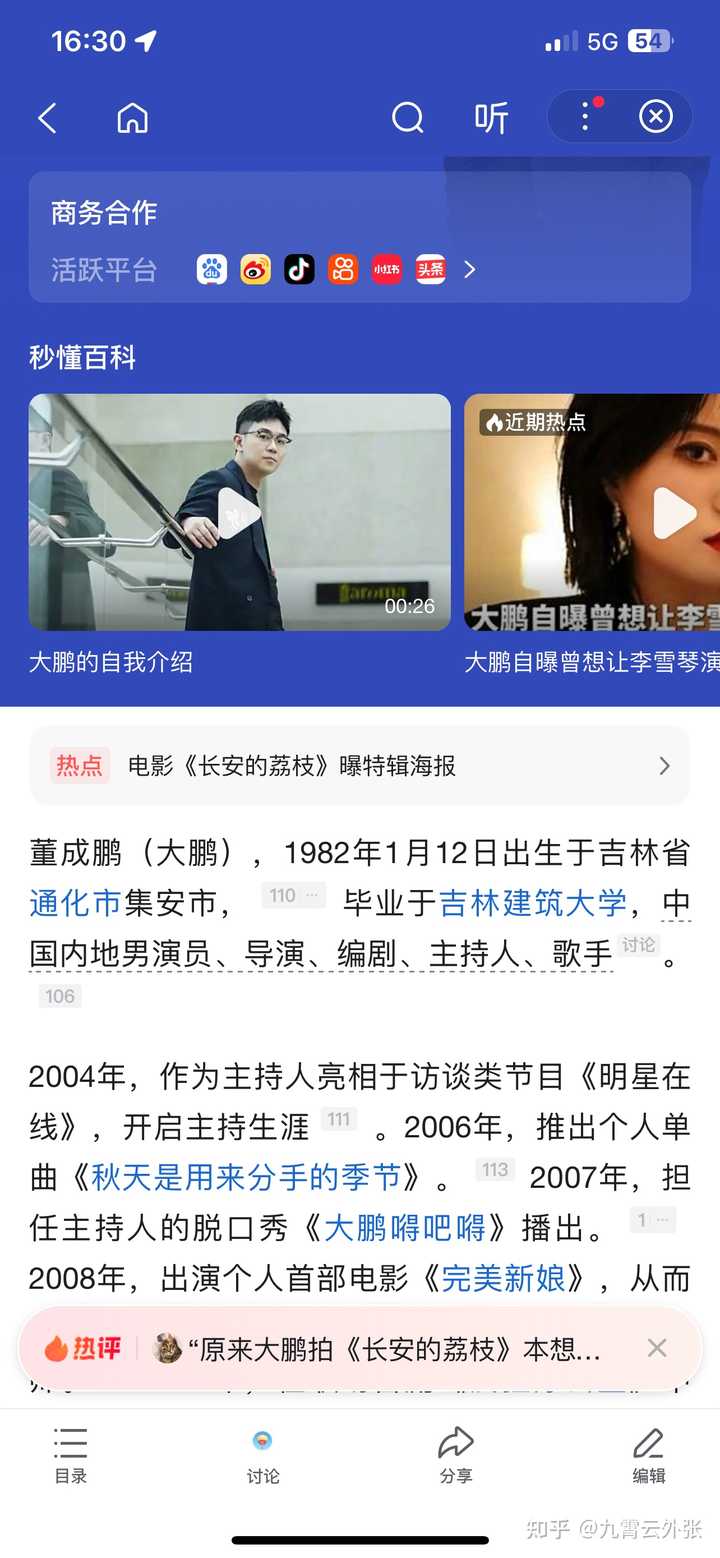Image resolution: width=720 pixels, height=1558 pixels.
Task: Tap 听 to listen to the article
Action: point(491,118)
